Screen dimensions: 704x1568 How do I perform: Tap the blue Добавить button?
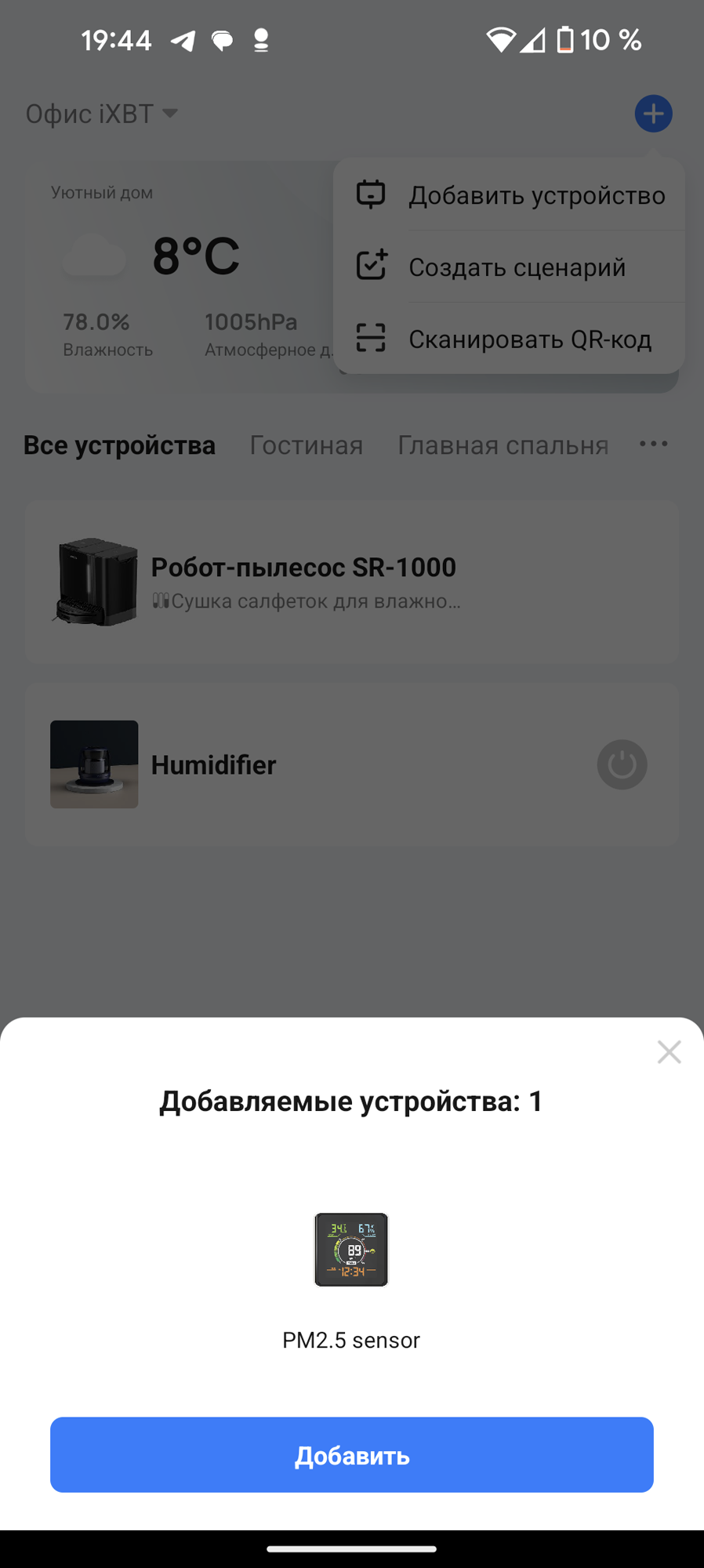tap(351, 1454)
